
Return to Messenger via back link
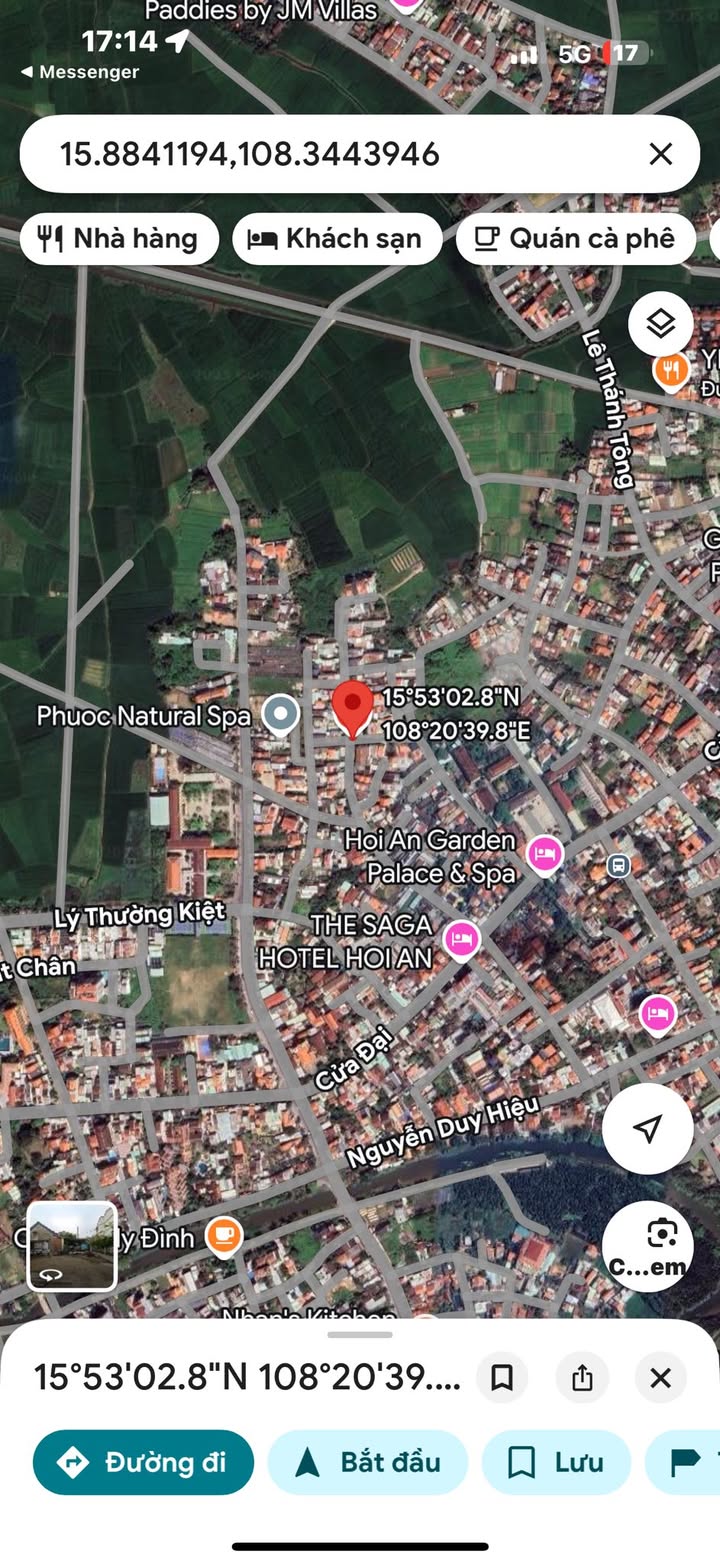click(x=80, y=72)
